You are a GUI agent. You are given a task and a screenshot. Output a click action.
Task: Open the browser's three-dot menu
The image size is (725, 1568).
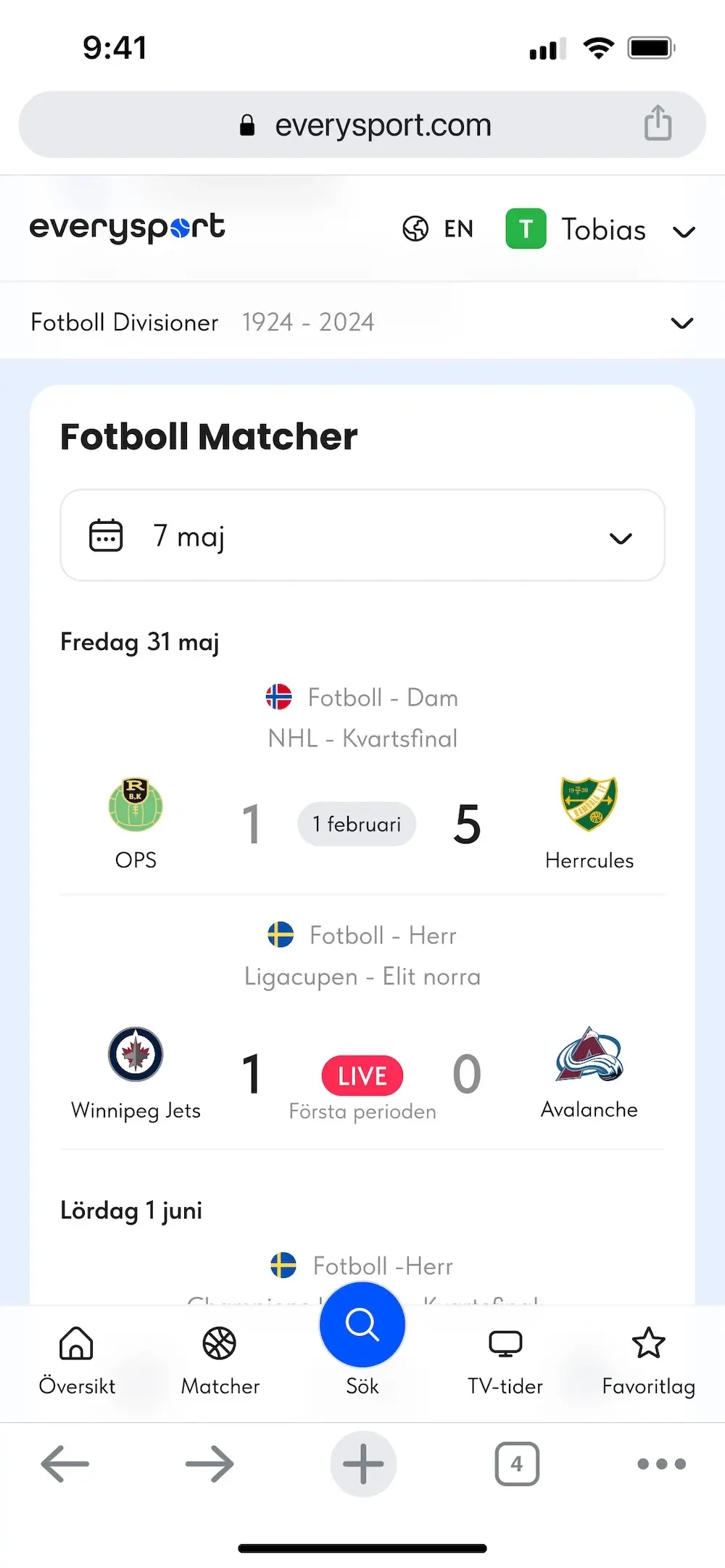(x=661, y=1464)
